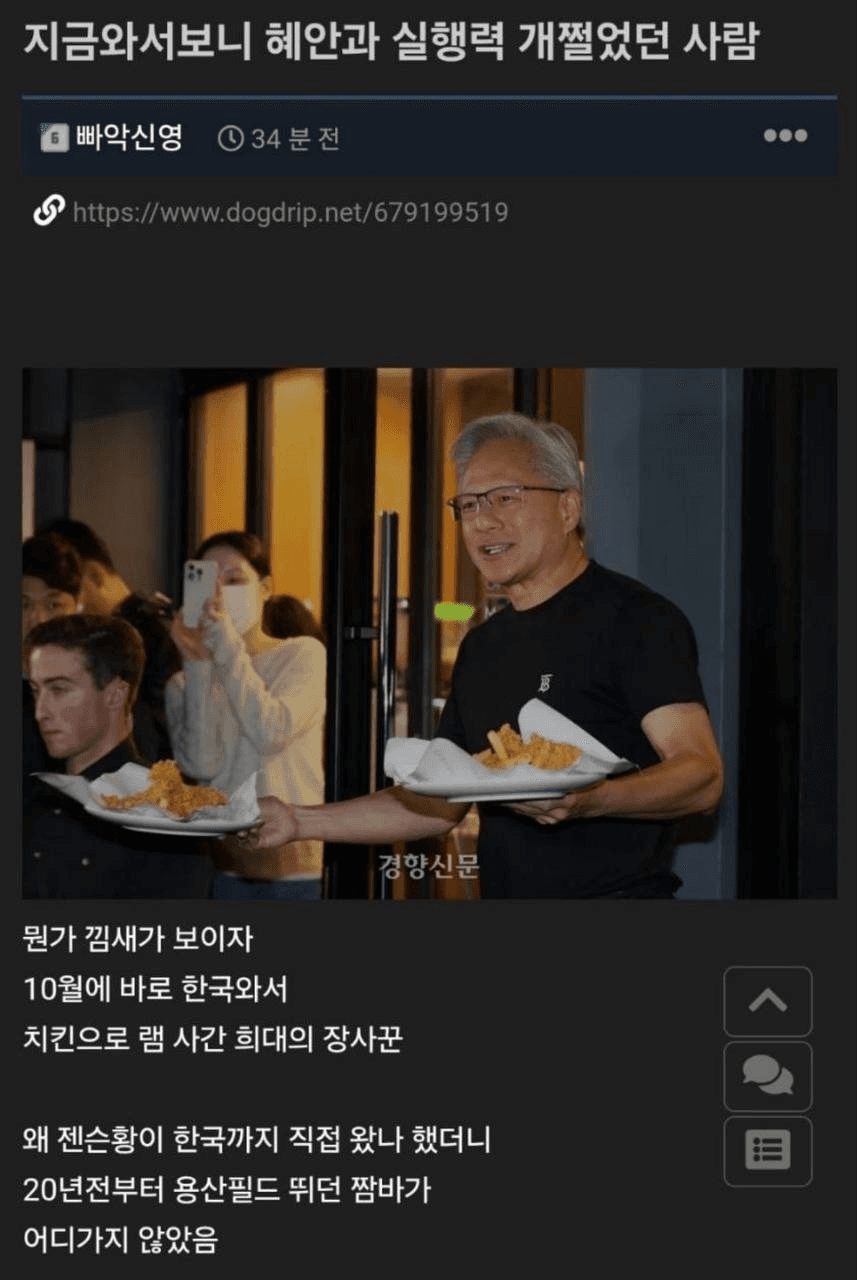
Task: Open the 경향신문 photo in the post
Action: tap(429, 633)
